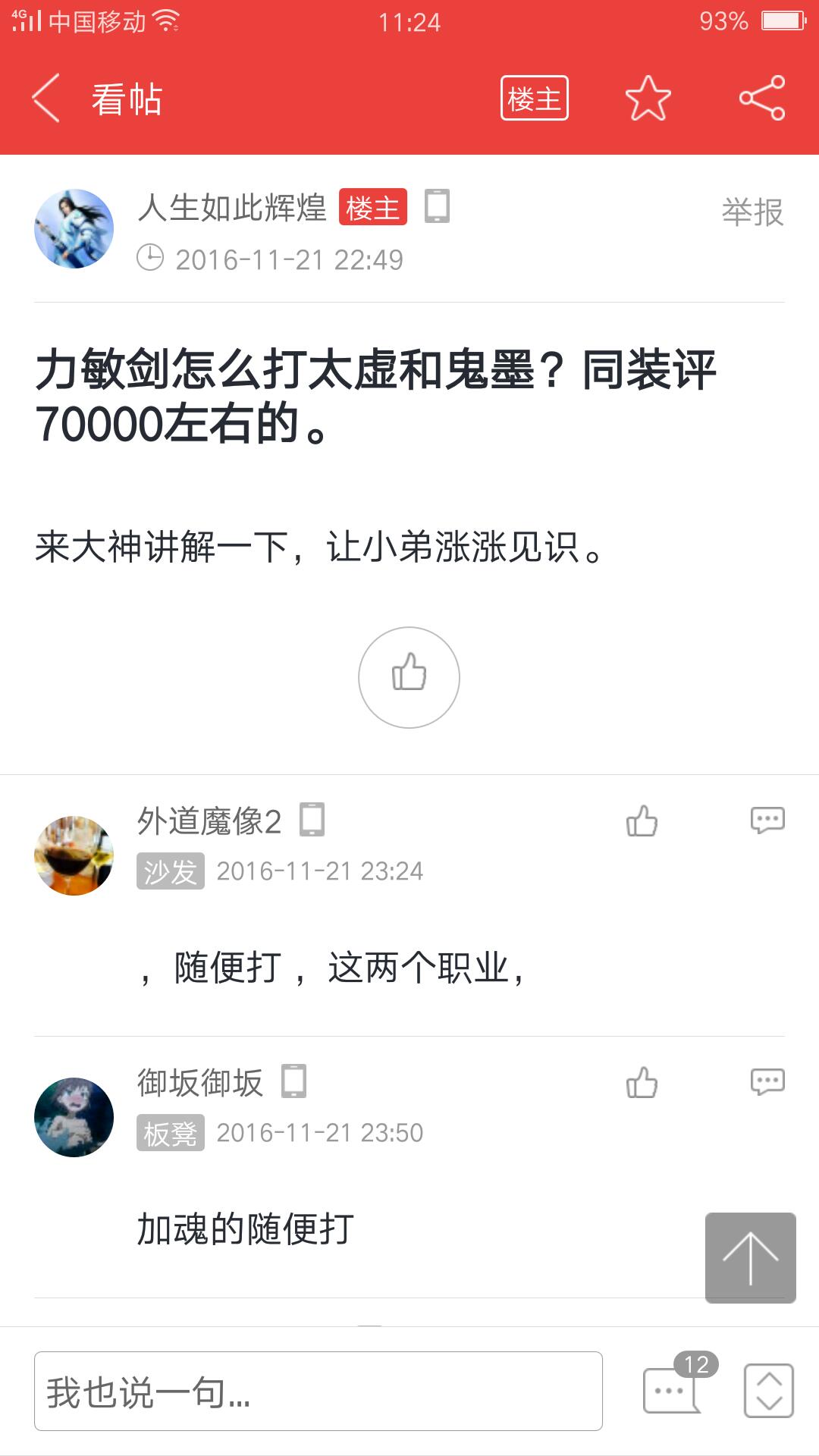This screenshot has width=819, height=1456.
Task: Reply to 外道魔像2's comment
Action: pos(767,821)
